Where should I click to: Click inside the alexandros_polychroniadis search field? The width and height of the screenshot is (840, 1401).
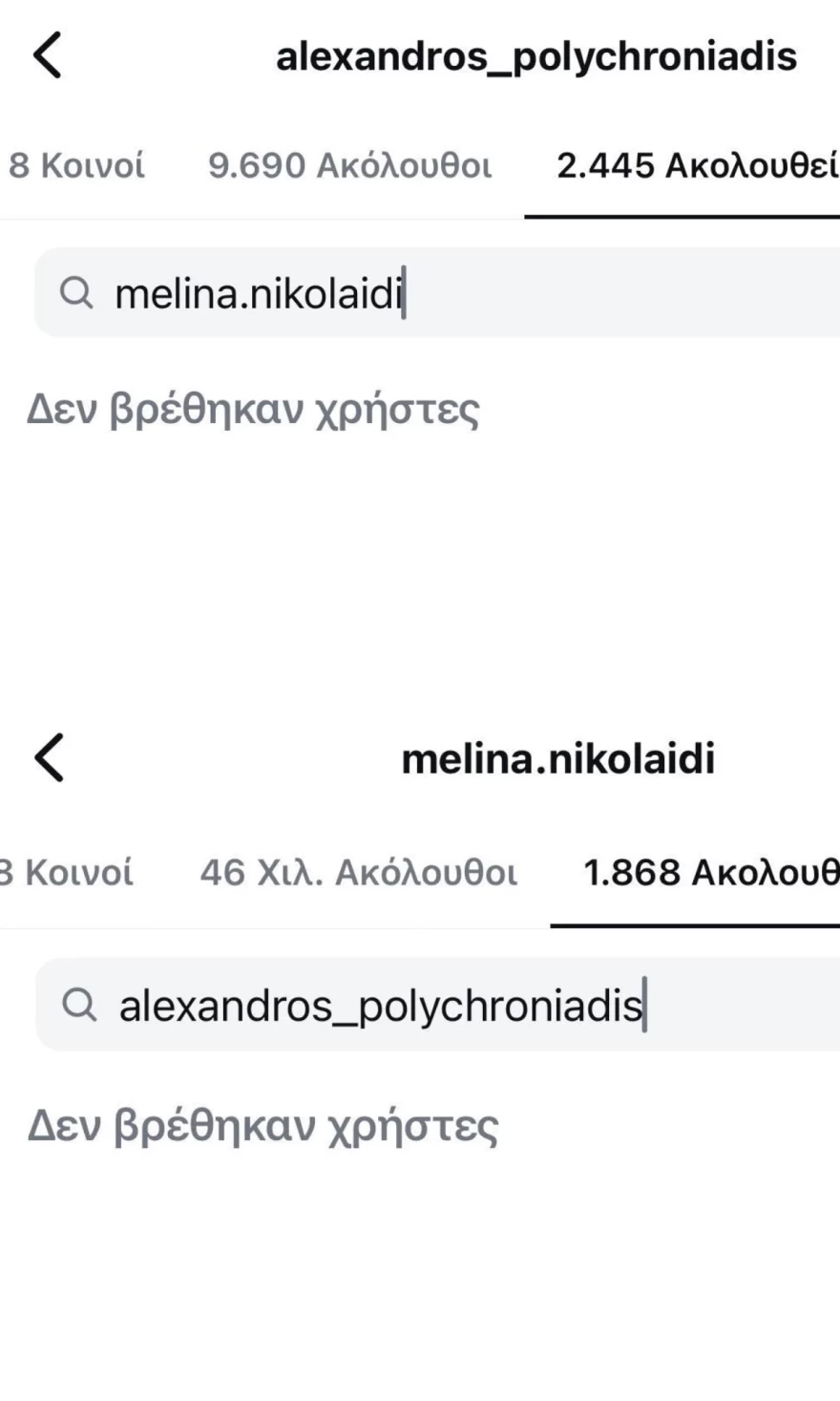tap(382, 1004)
